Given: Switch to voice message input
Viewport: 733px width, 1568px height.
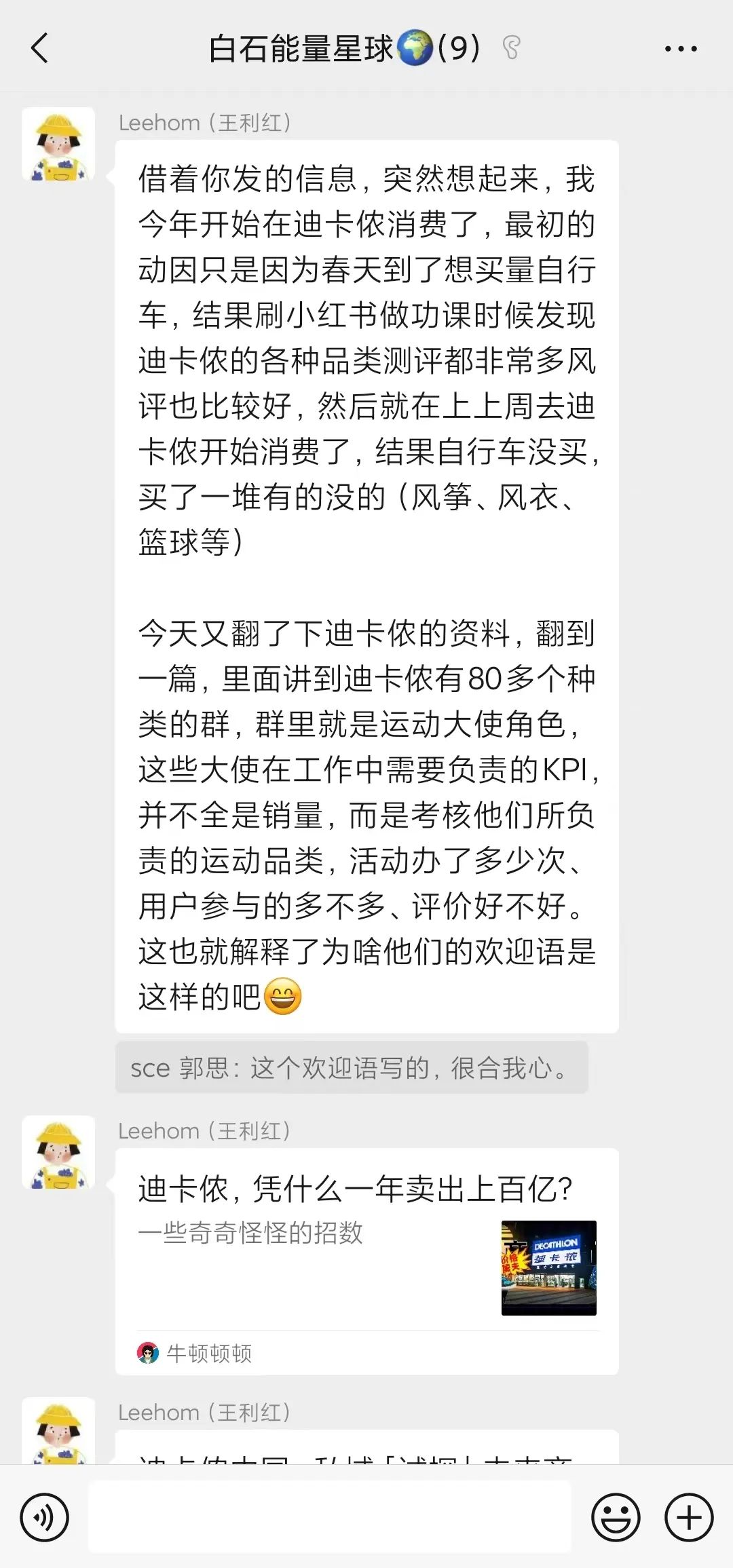Looking at the screenshot, I should [44, 1517].
